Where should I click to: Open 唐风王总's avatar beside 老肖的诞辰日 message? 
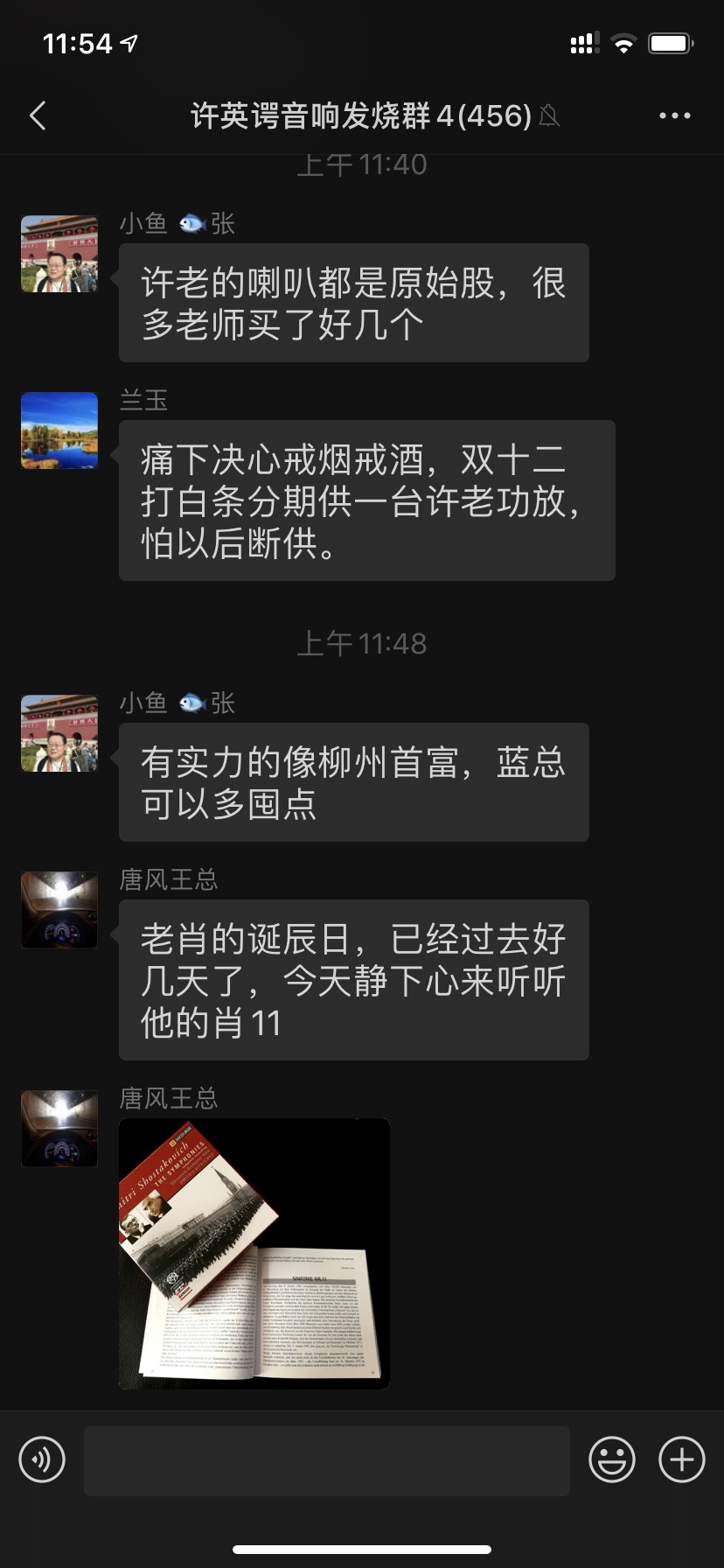(x=59, y=910)
